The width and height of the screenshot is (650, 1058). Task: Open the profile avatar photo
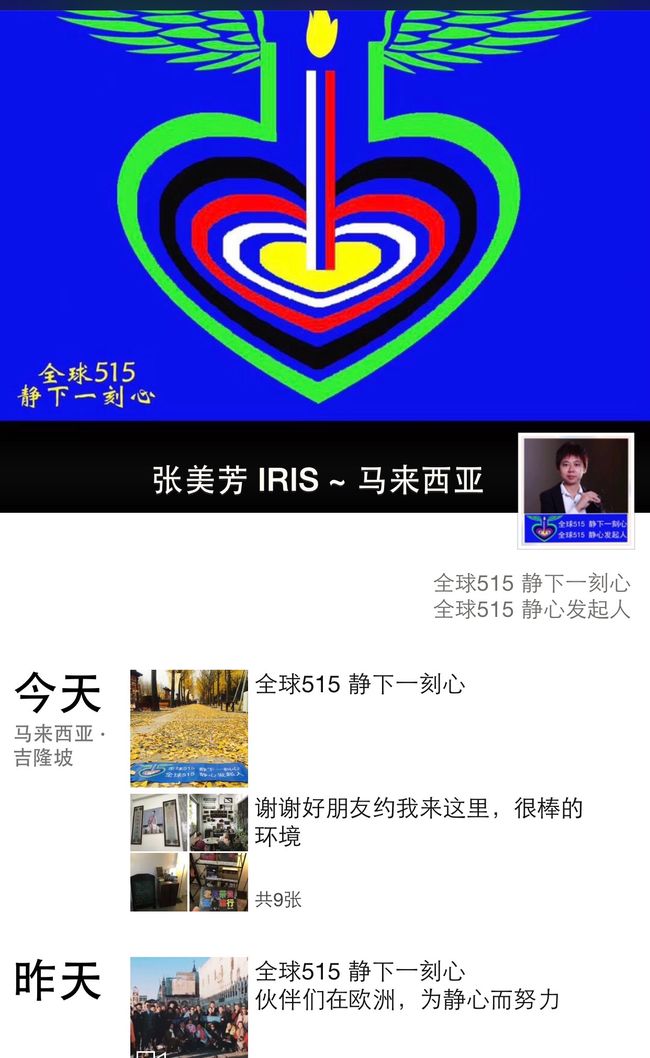(x=576, y=491)
